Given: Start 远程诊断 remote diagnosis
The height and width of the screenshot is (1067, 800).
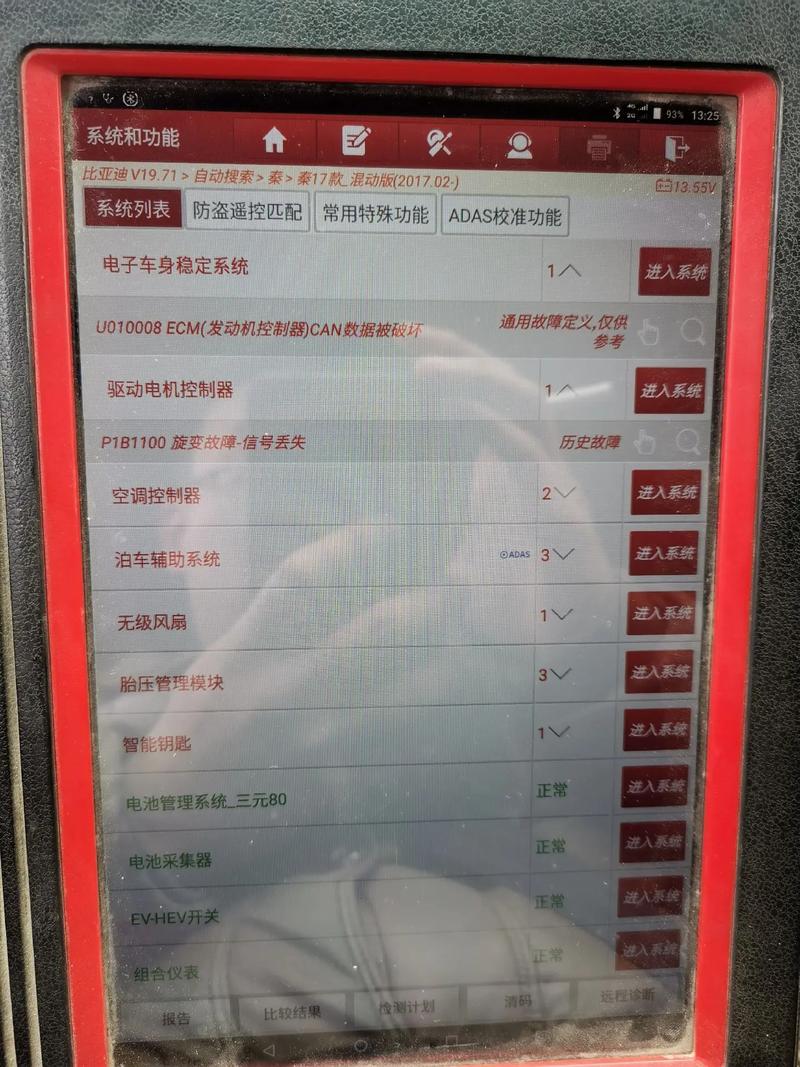Looking at the screenshot, I should coord(628,996).
